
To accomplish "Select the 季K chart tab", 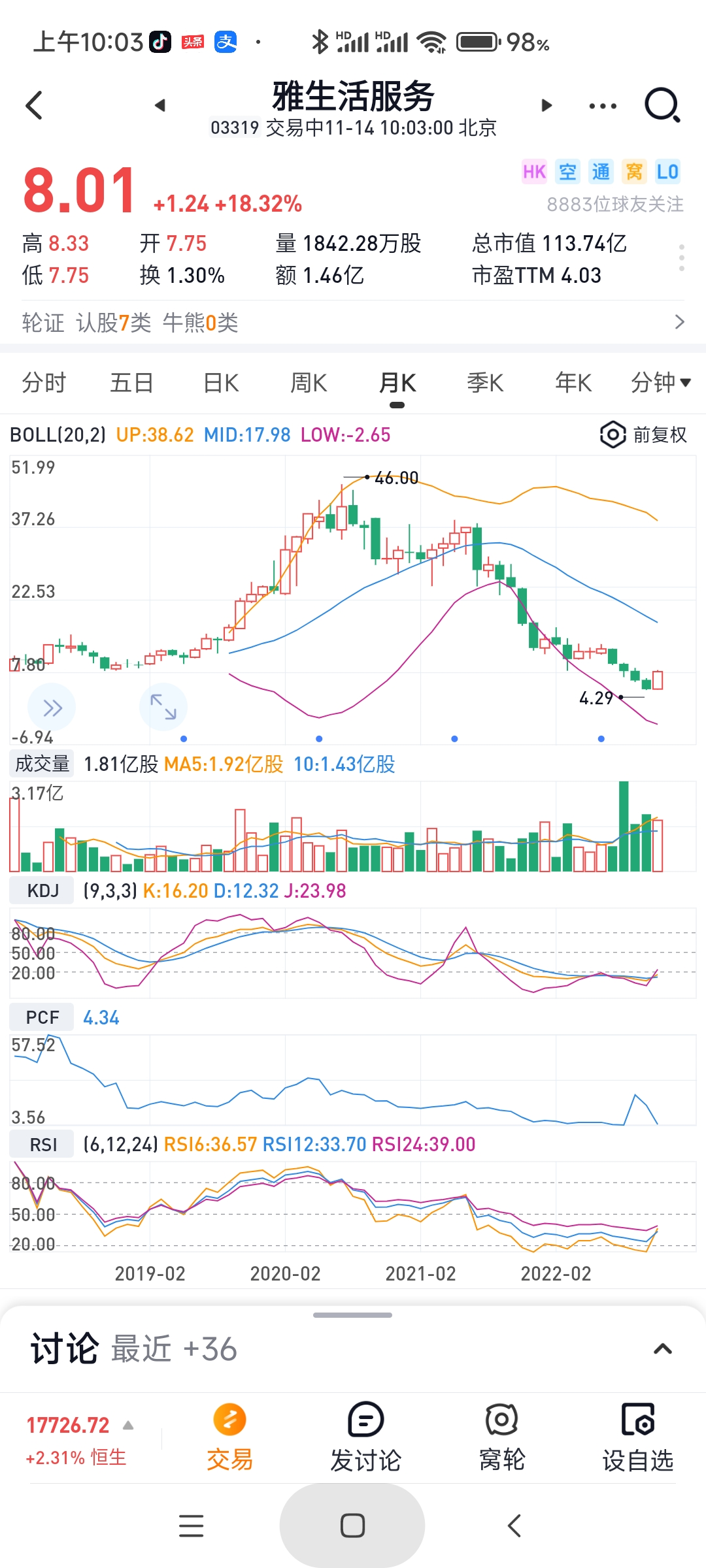I will point(485,383).
